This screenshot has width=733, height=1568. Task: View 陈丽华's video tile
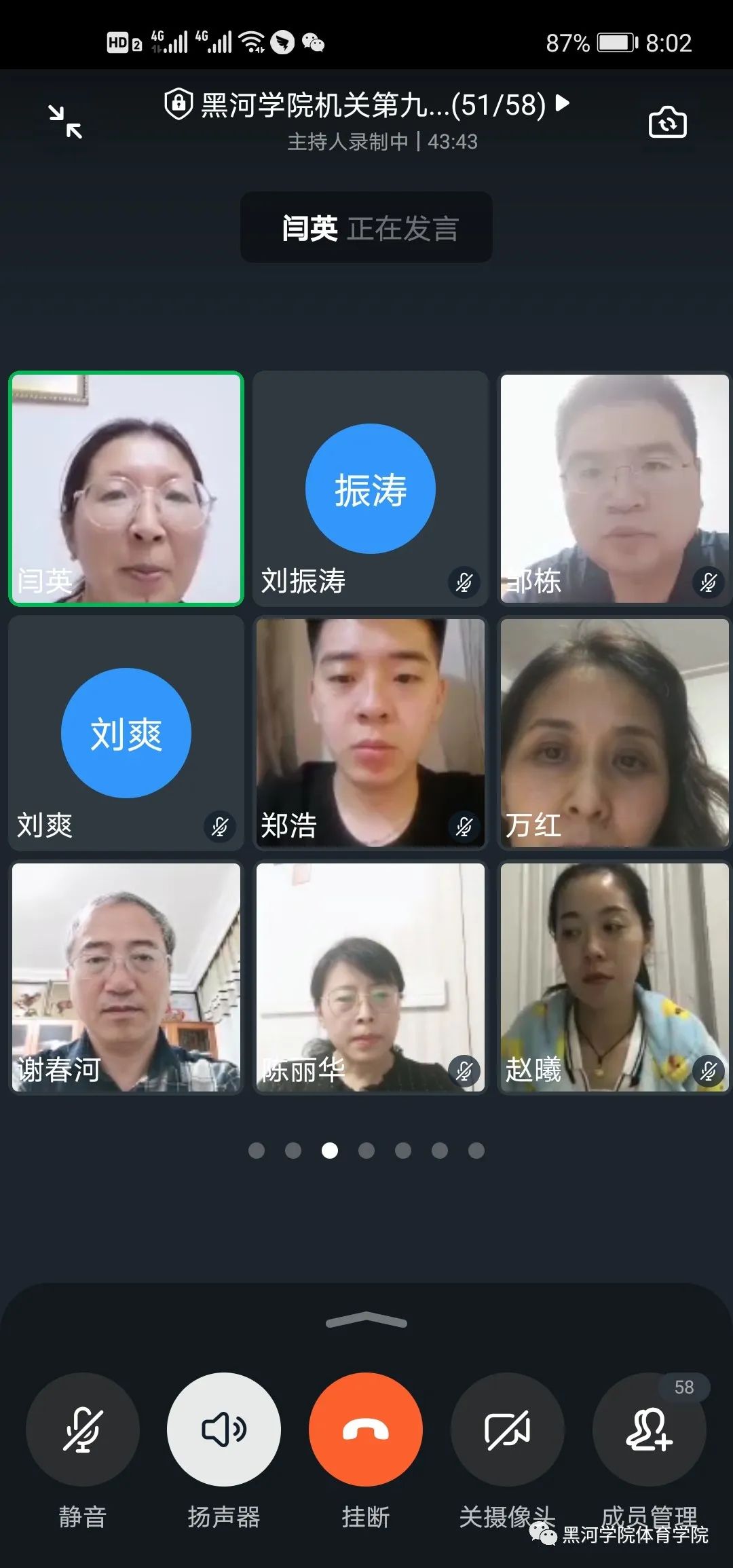click(x=371, y=977)
